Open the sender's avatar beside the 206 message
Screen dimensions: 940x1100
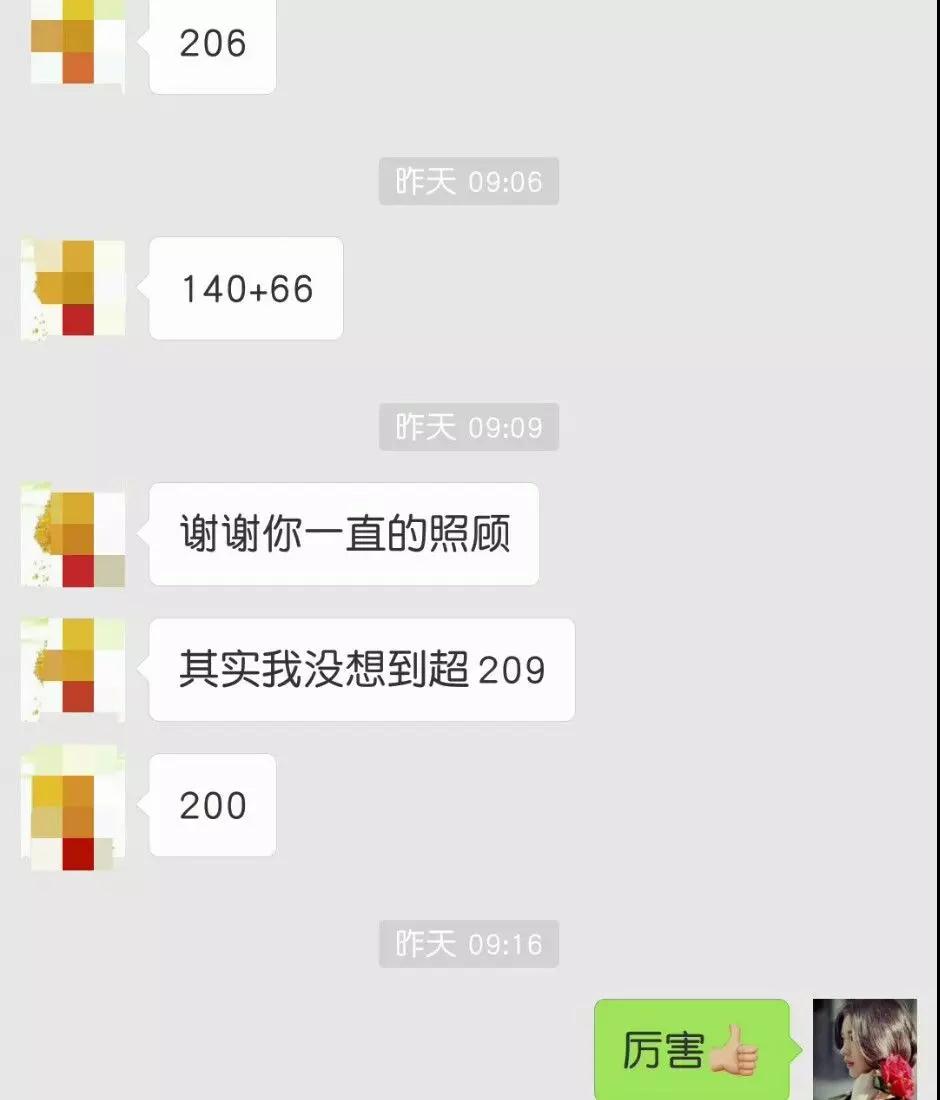coord(75,42)
